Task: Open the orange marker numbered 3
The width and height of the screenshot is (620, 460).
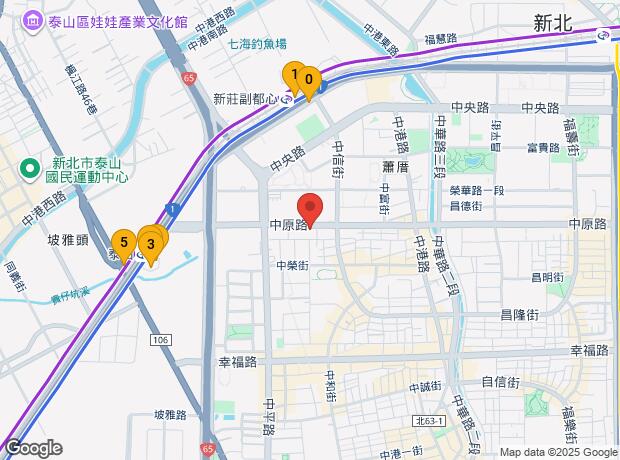Action: [151, 244]
